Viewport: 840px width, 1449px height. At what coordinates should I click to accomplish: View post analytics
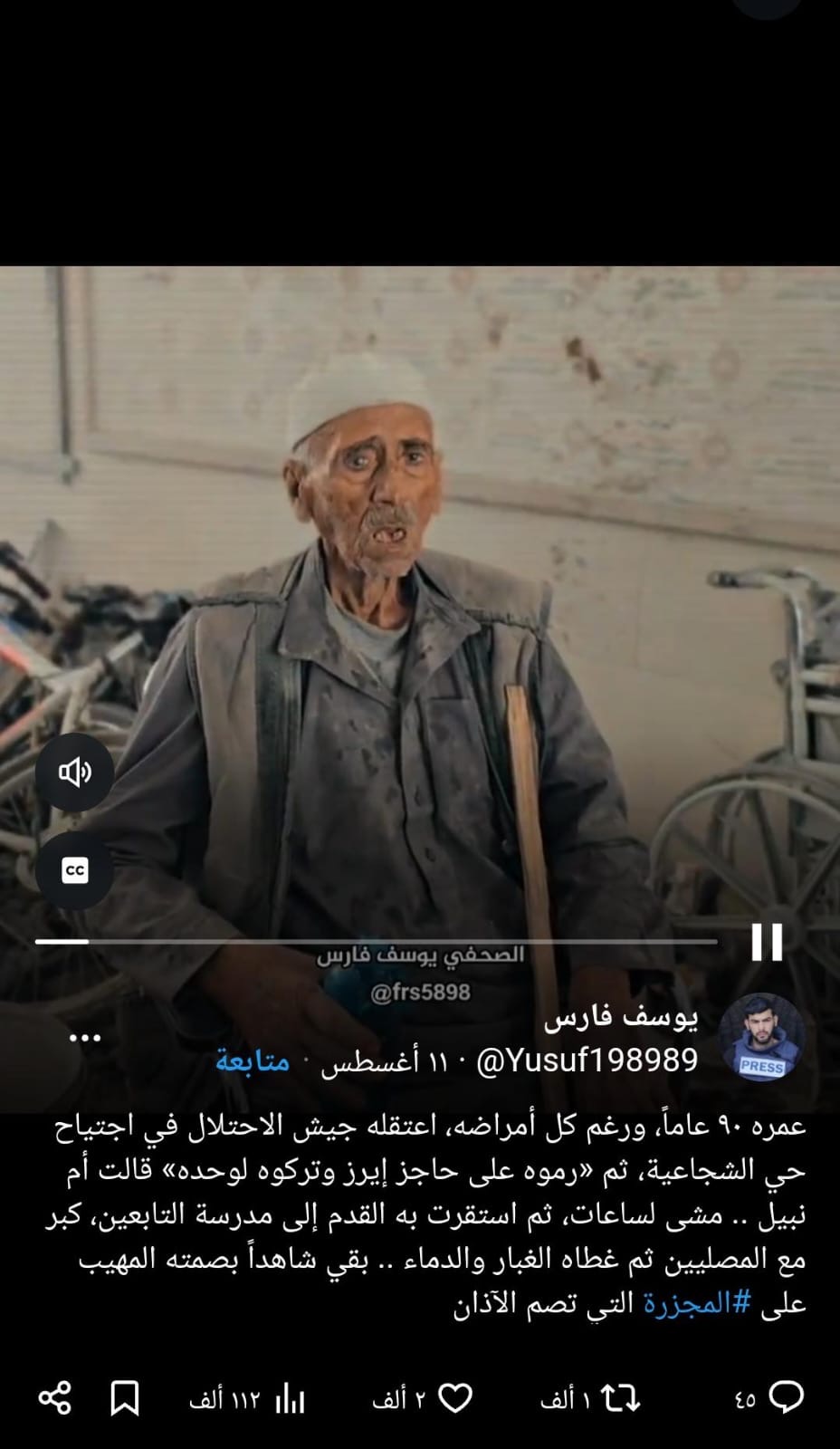[290, 1398]
